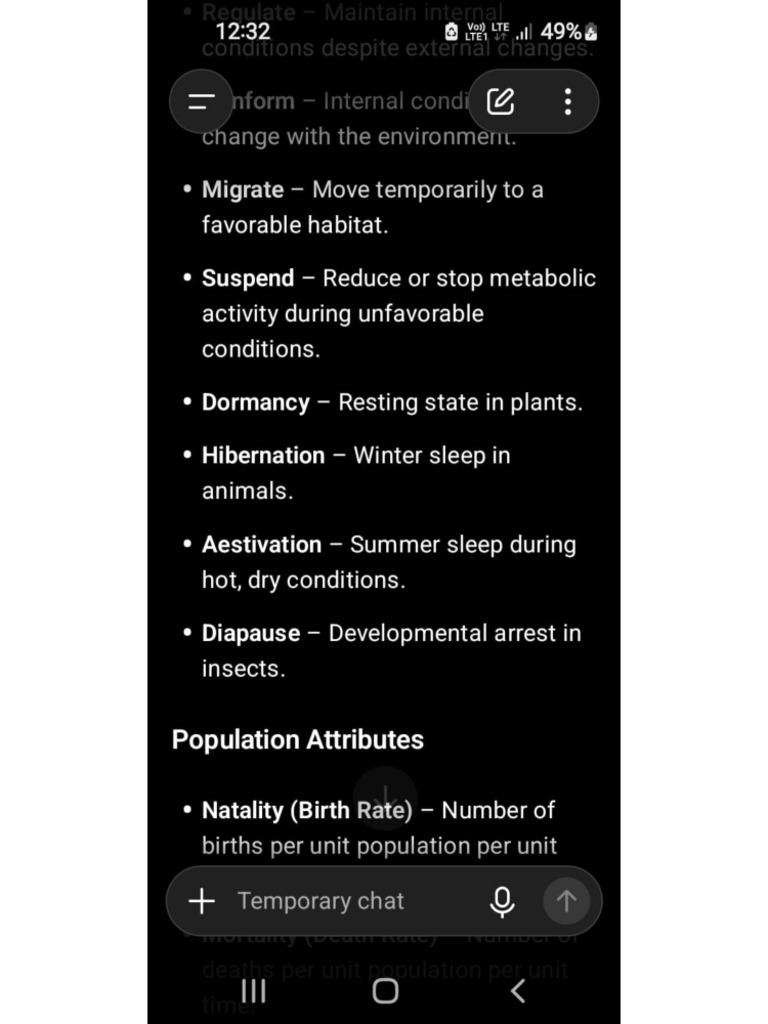Start a new chat with compose icon
Viewport: 768px width, 1024px height.
click(x=501, y=102)
